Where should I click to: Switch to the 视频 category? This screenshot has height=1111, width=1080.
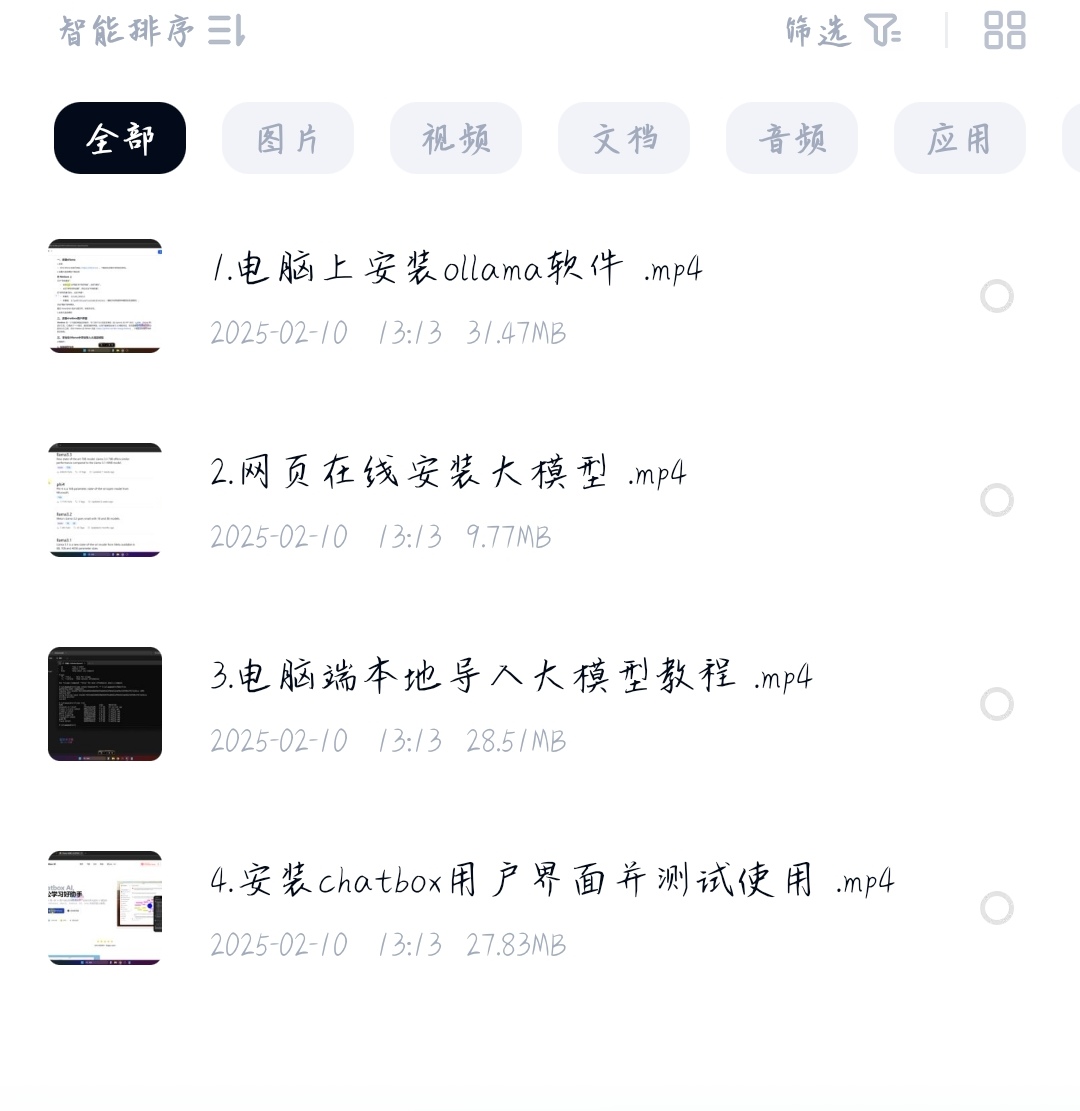click(x=456, y=138)
